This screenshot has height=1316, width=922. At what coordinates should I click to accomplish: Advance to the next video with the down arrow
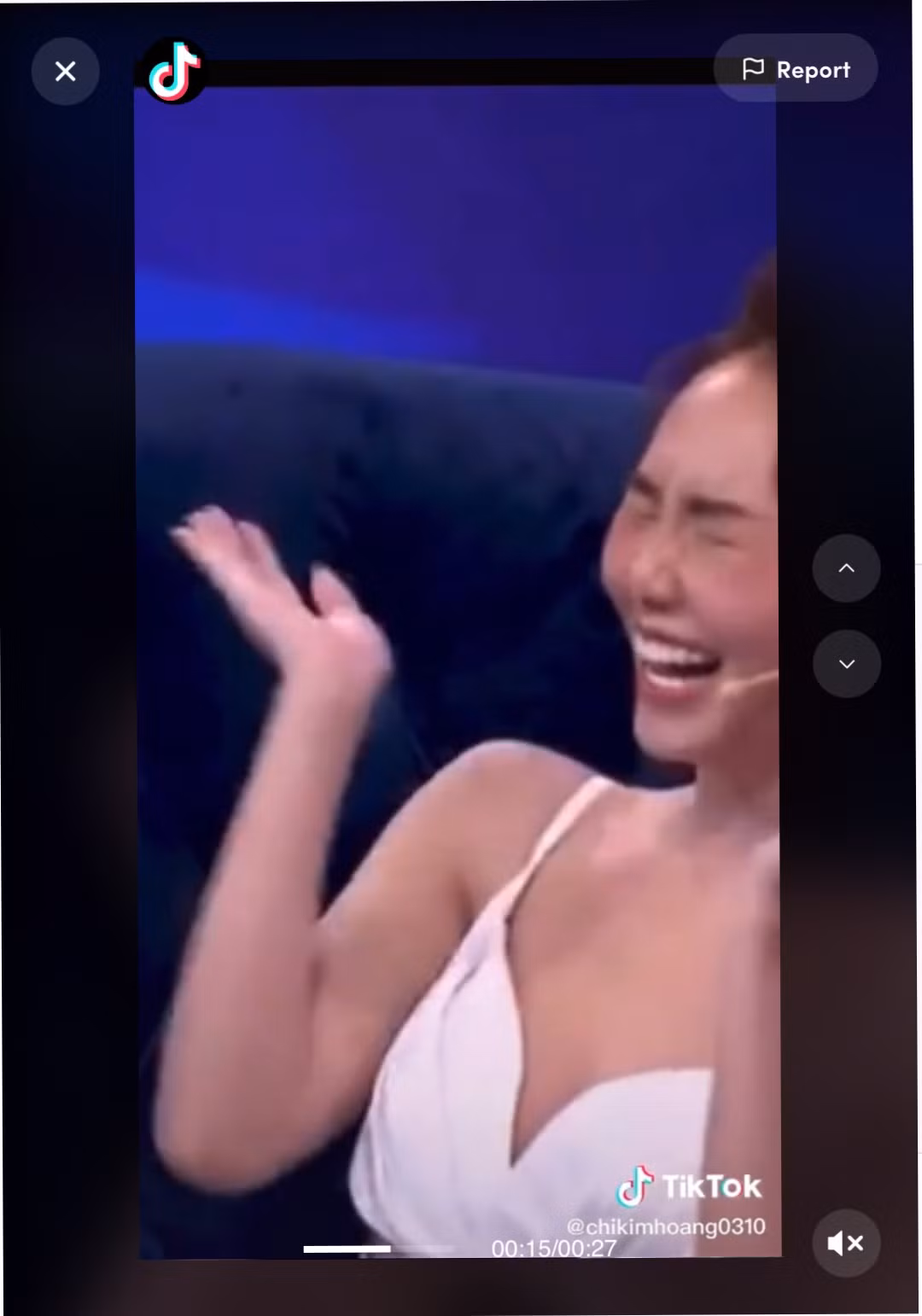point(846,663)
